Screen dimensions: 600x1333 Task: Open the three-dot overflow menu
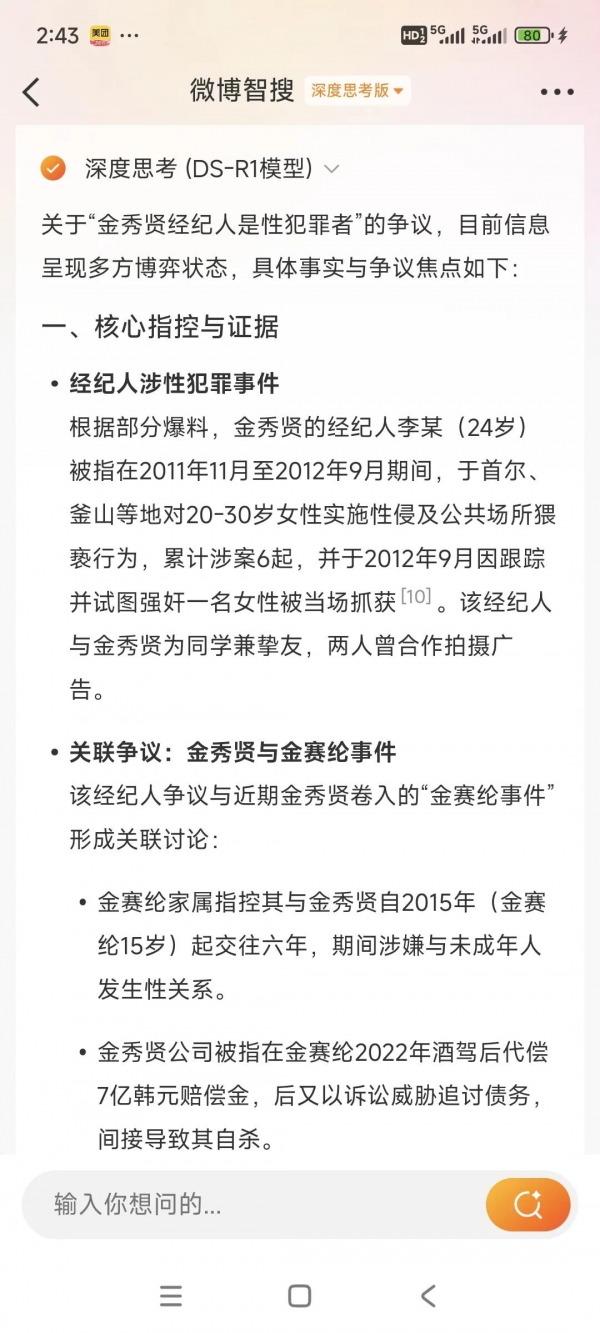coord(557,92)
